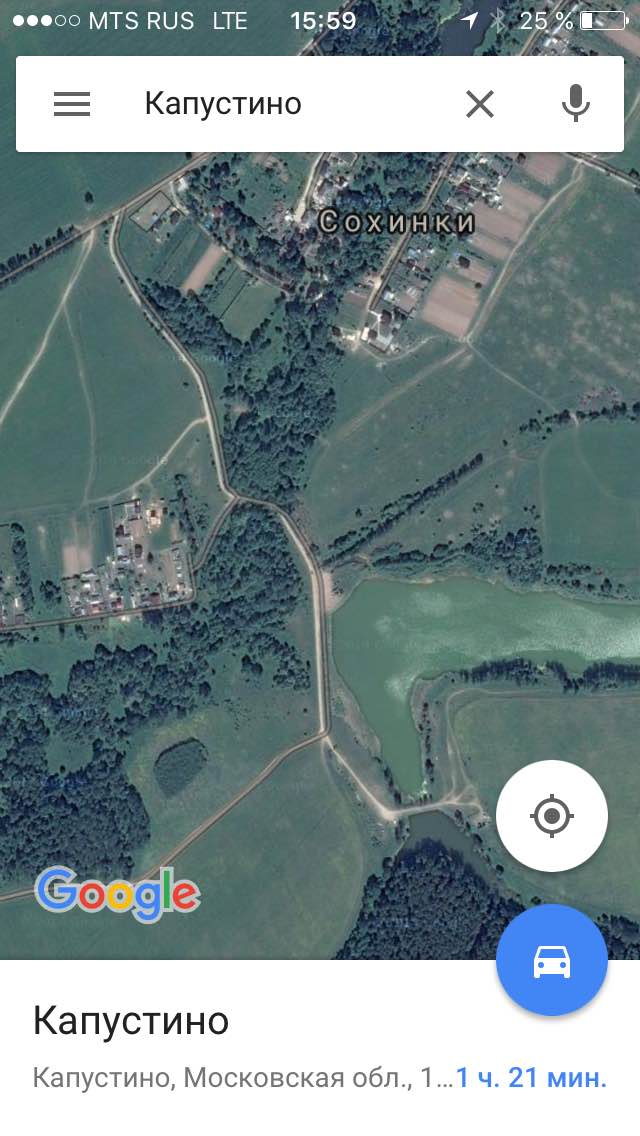Image resolution: width=640 pixels, height=1136 pixels.
Task: Get driving directions with the car button
Action: pos(552,961)
